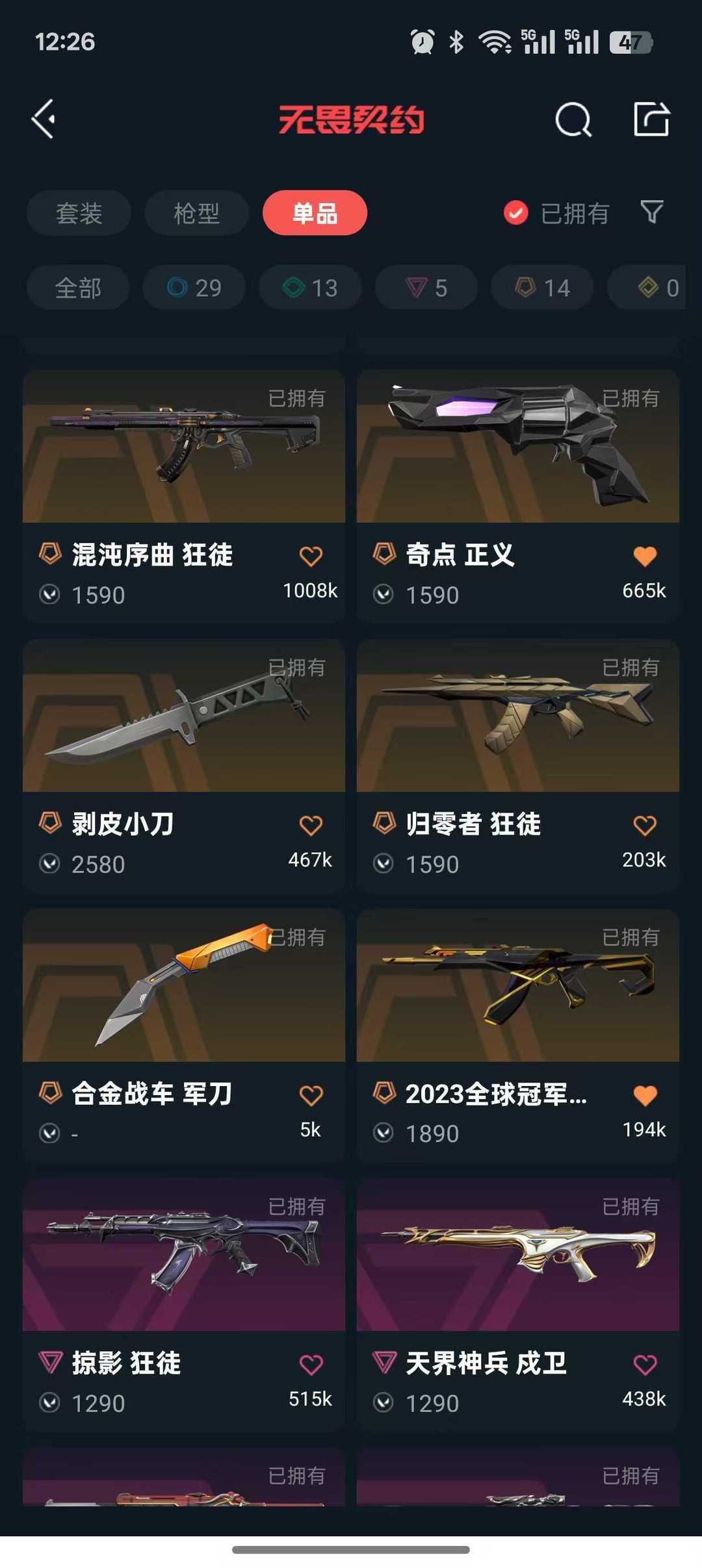Filter by the green tier chip showing 13
702x1568 pixels.
click(310, 288)
